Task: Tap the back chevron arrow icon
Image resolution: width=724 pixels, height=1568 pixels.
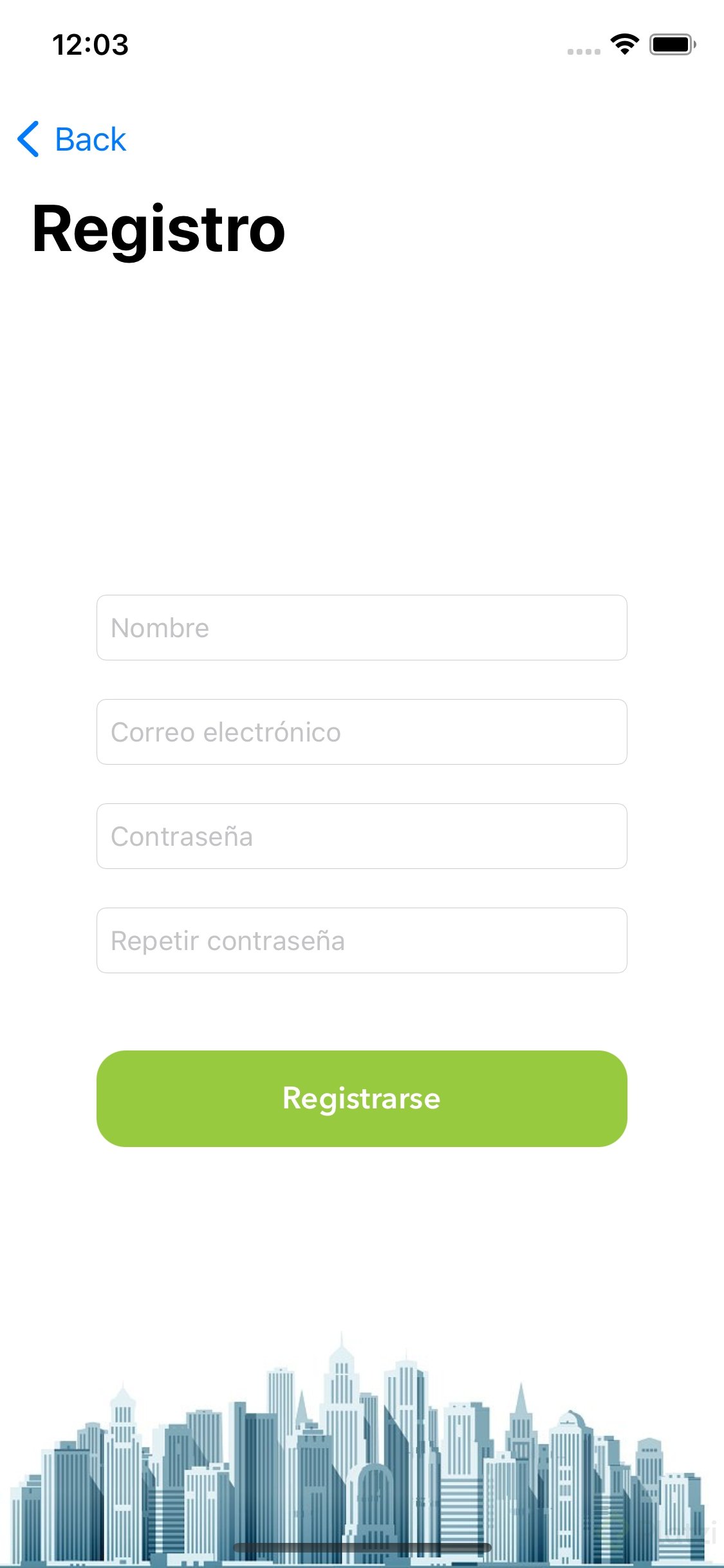Action: pyautogui.click(x=28, y=139)
